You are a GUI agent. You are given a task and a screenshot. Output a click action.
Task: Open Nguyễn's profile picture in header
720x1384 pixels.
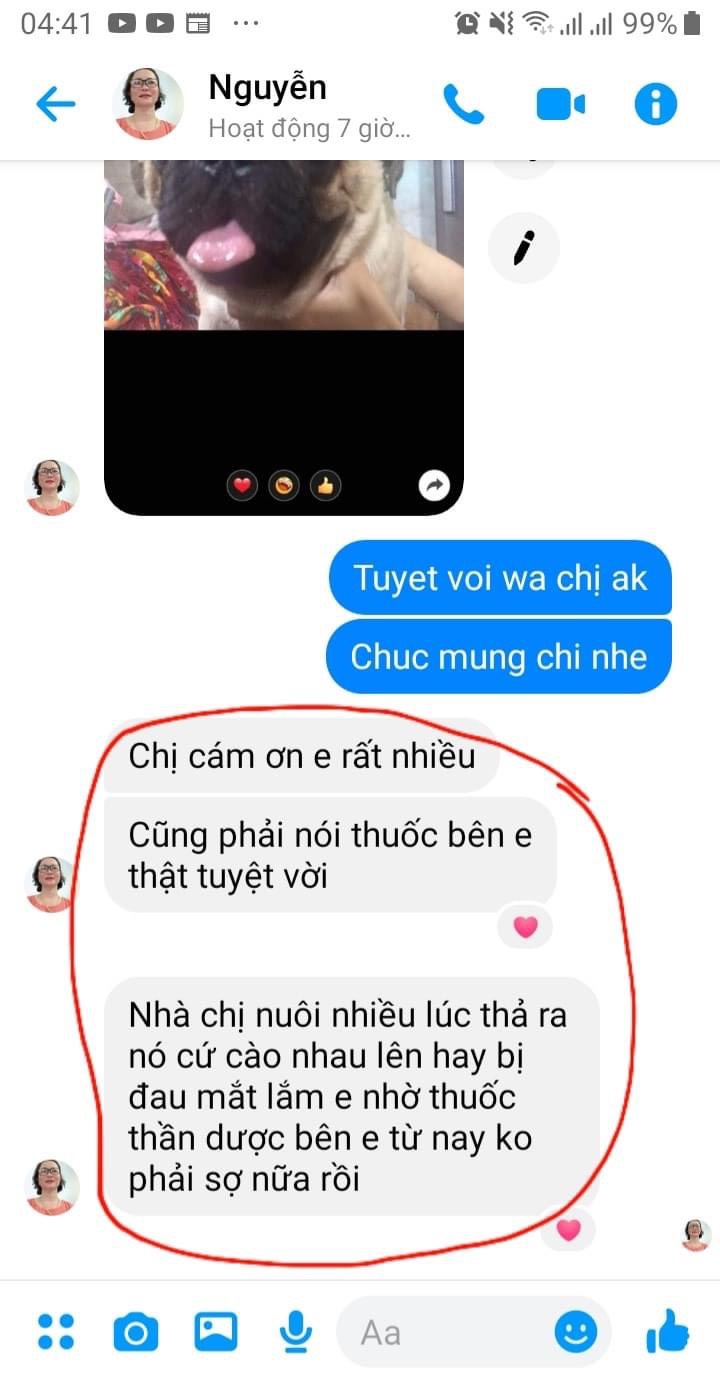(x=151, y=104)
